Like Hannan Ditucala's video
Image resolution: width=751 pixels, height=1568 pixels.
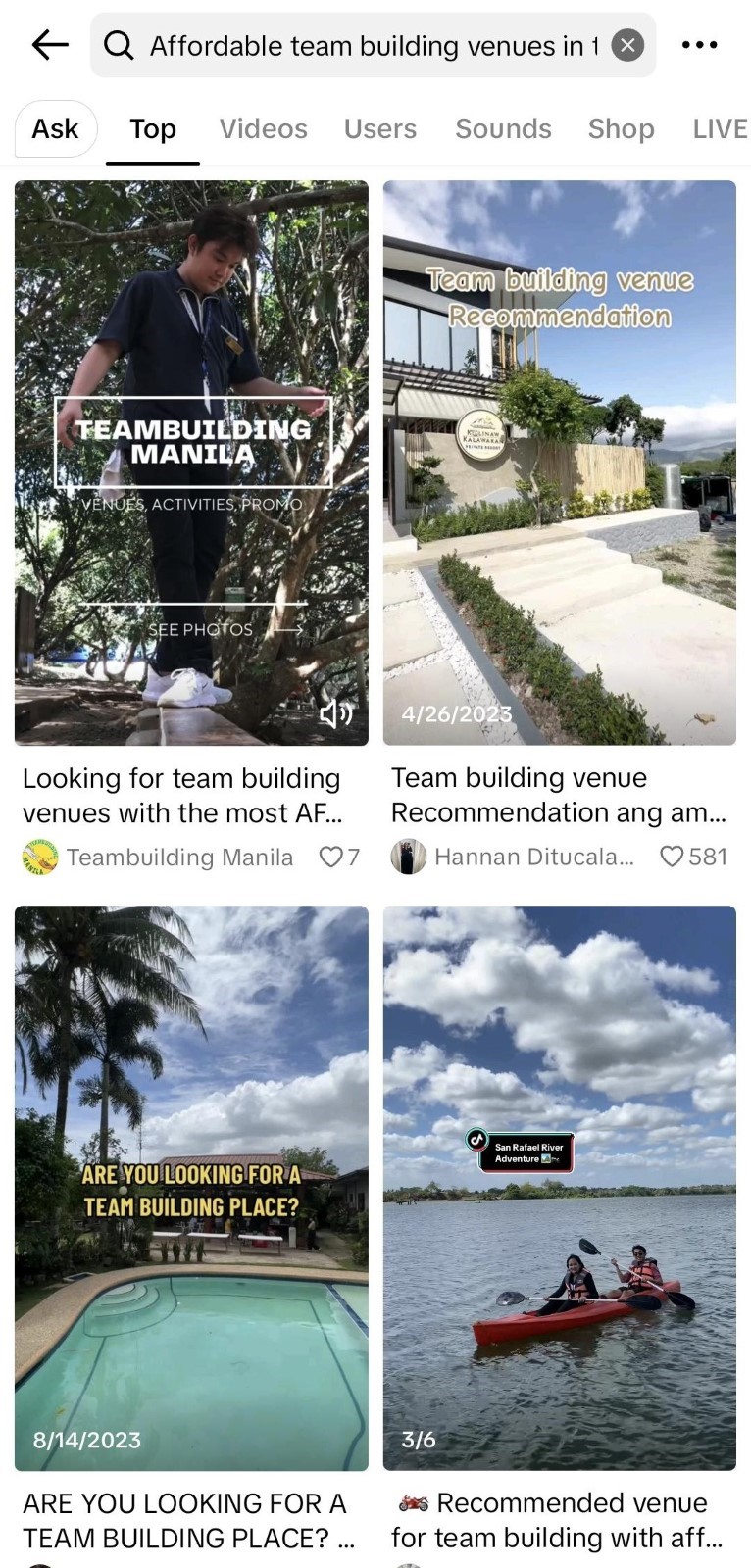coord(672,857)
